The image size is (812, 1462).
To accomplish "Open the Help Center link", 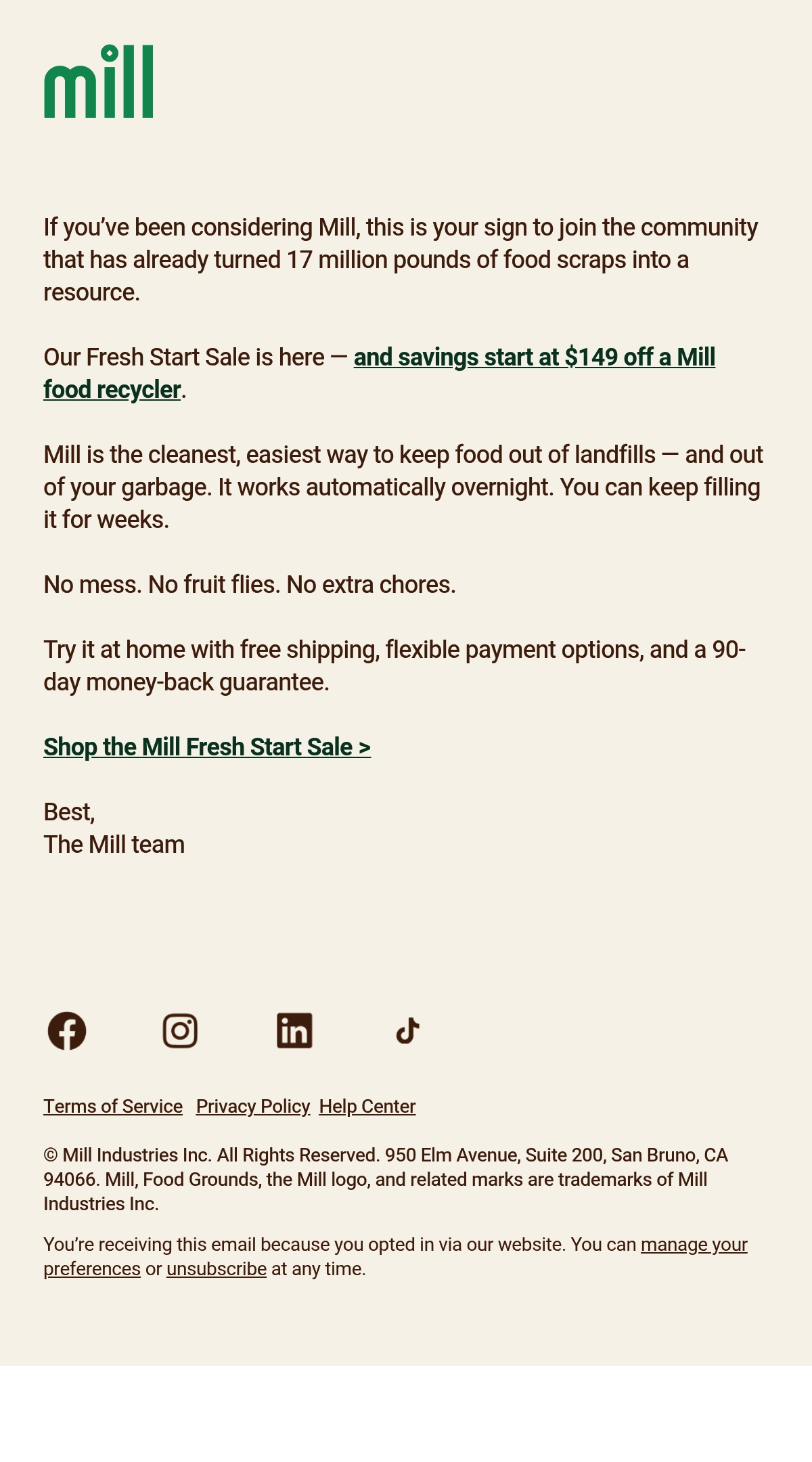I will (x=367, y=1106).
